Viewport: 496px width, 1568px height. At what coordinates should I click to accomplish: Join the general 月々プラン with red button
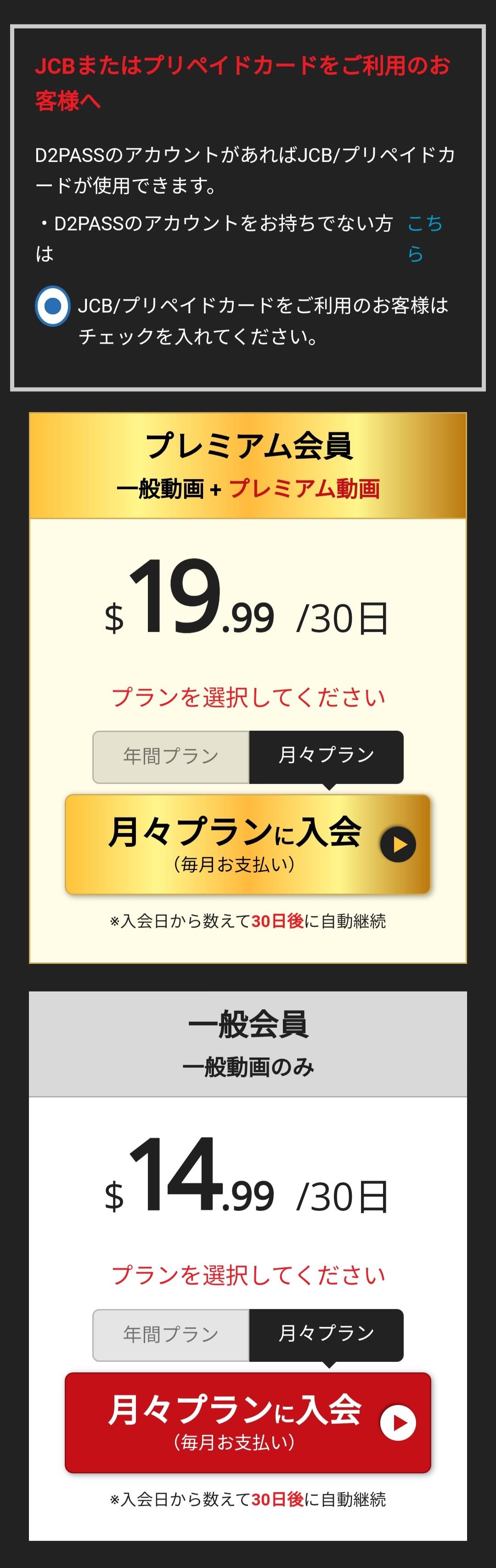click(x=248, y=1422)
